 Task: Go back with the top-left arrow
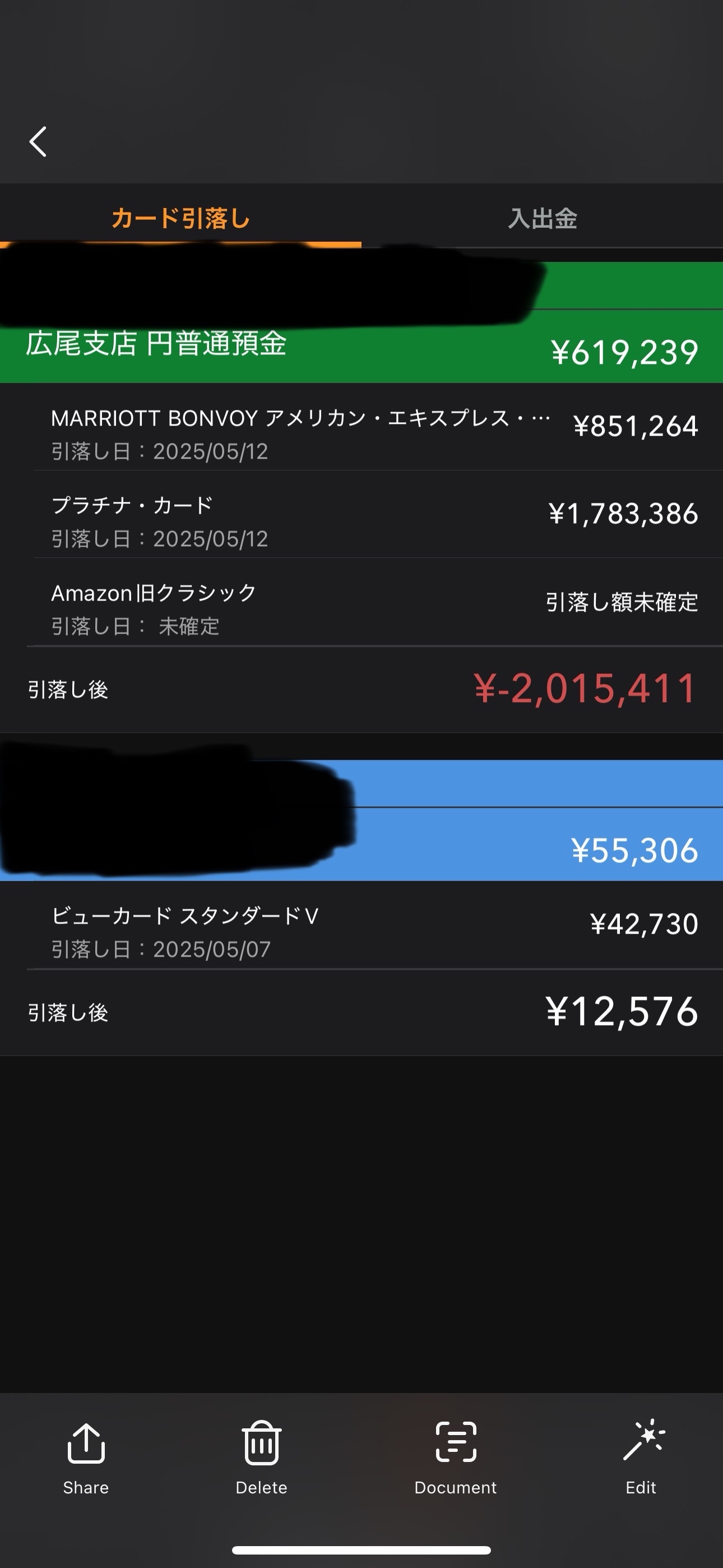coord(38,142)
